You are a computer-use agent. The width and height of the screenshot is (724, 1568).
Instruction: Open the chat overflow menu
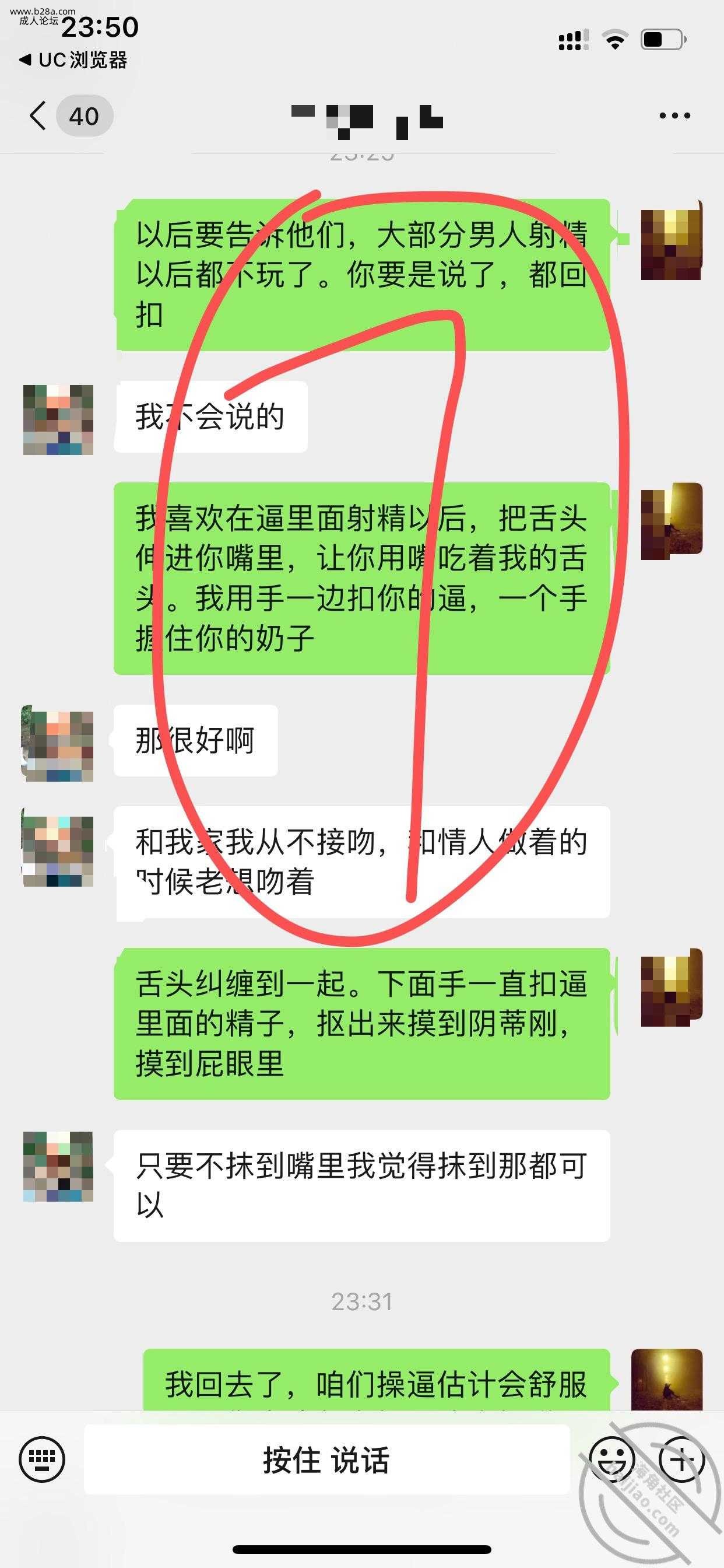[674, 116]
